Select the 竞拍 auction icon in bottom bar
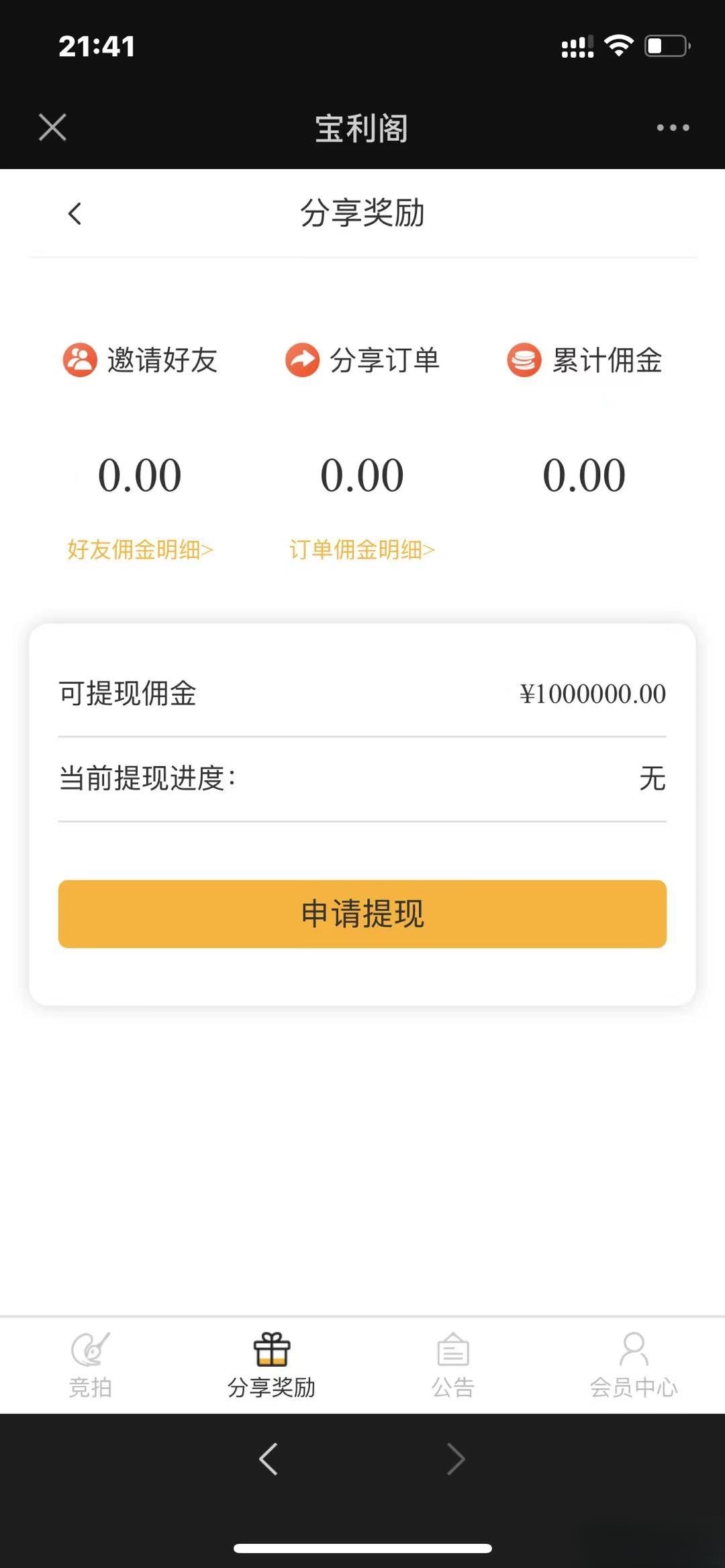725x1568 pixels. click(x=91, y=1351)
